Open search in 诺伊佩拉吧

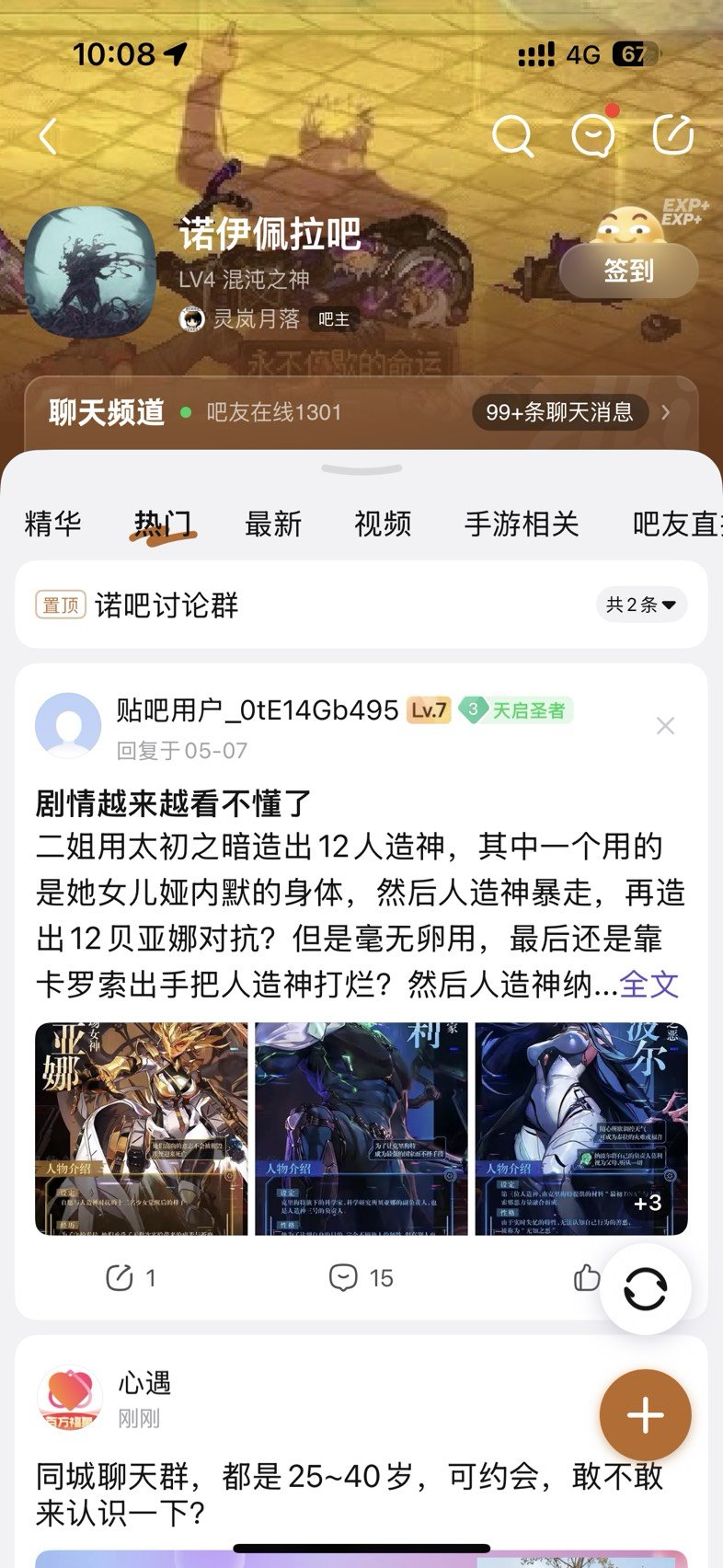512,136
